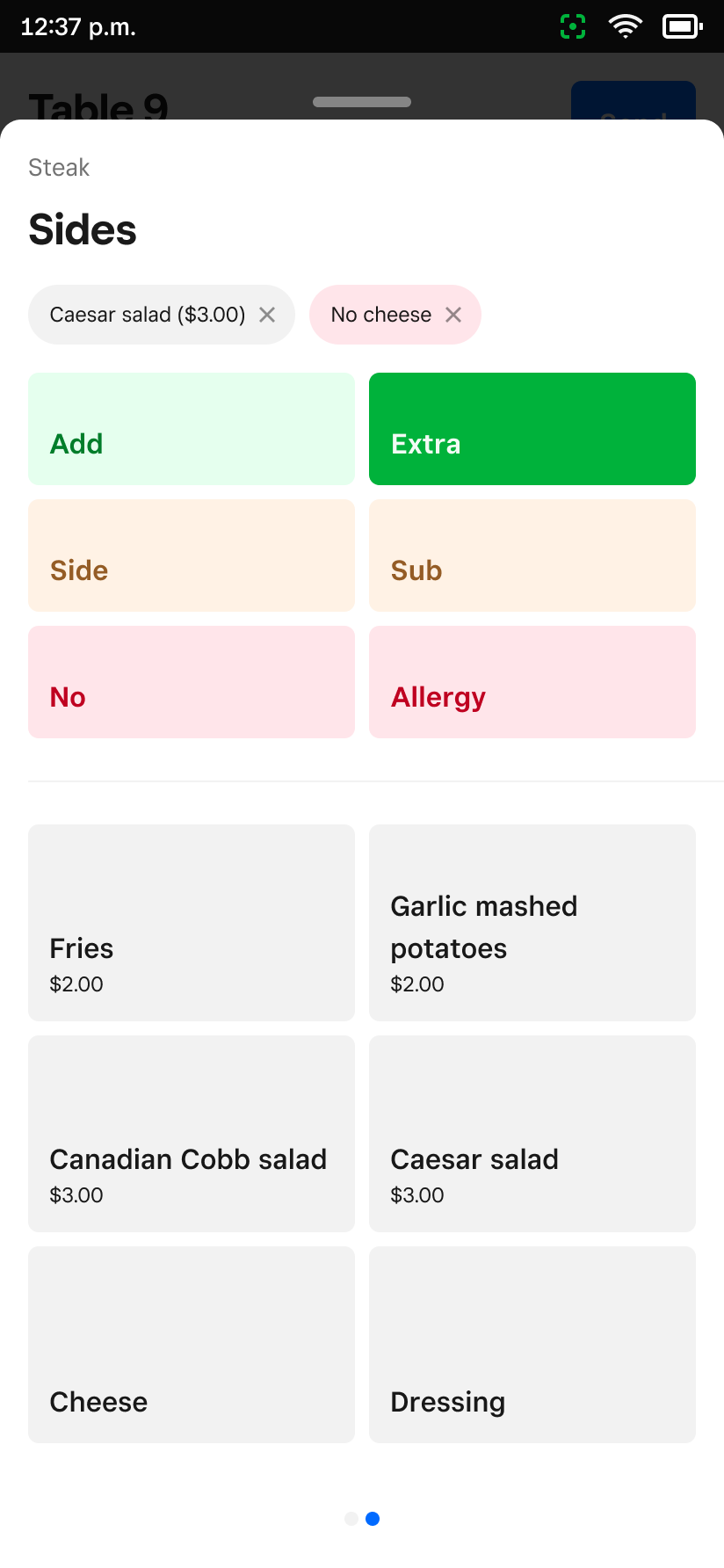
Task: Pick the Sub modifier
Action: pyautogui.click(x=532, y=555)
